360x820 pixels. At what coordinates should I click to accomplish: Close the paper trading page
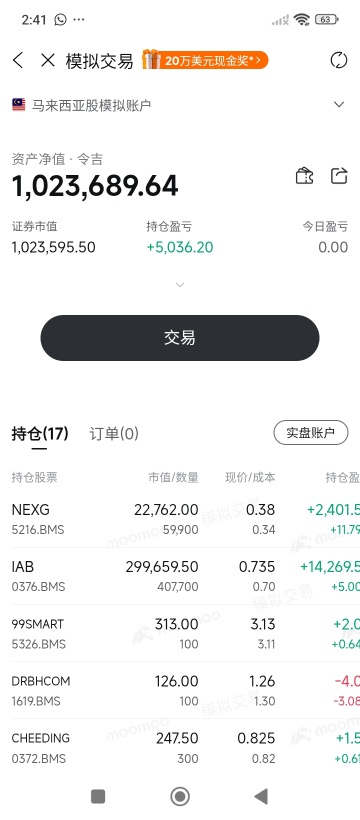coord(48,61)
